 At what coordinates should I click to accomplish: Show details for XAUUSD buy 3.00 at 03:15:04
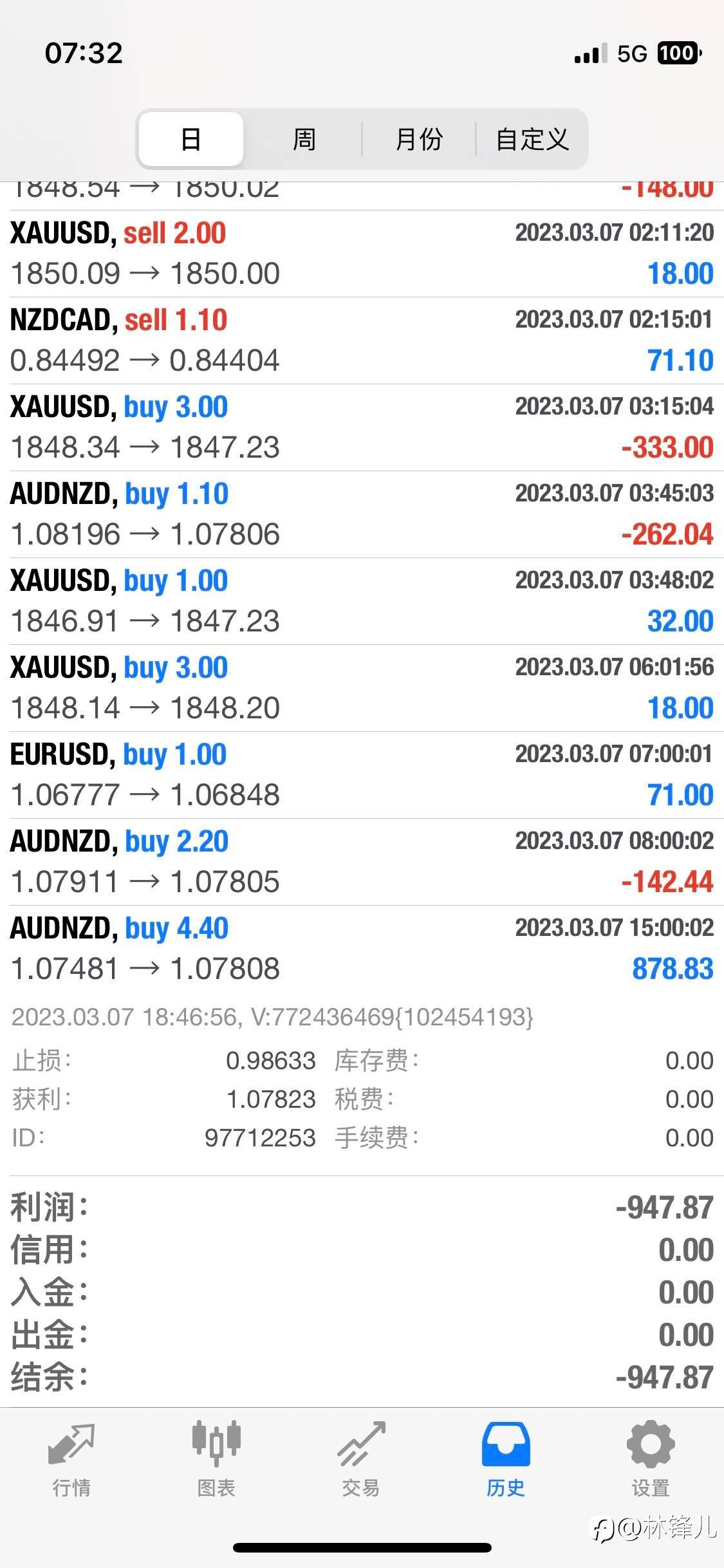point(362,427)
